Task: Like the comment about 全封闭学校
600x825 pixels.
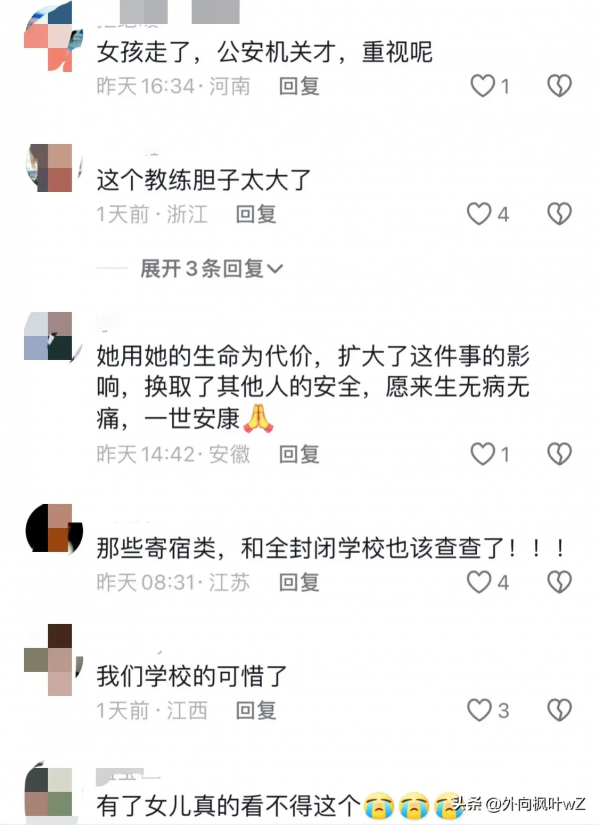Action: click(x=480, y=581)
